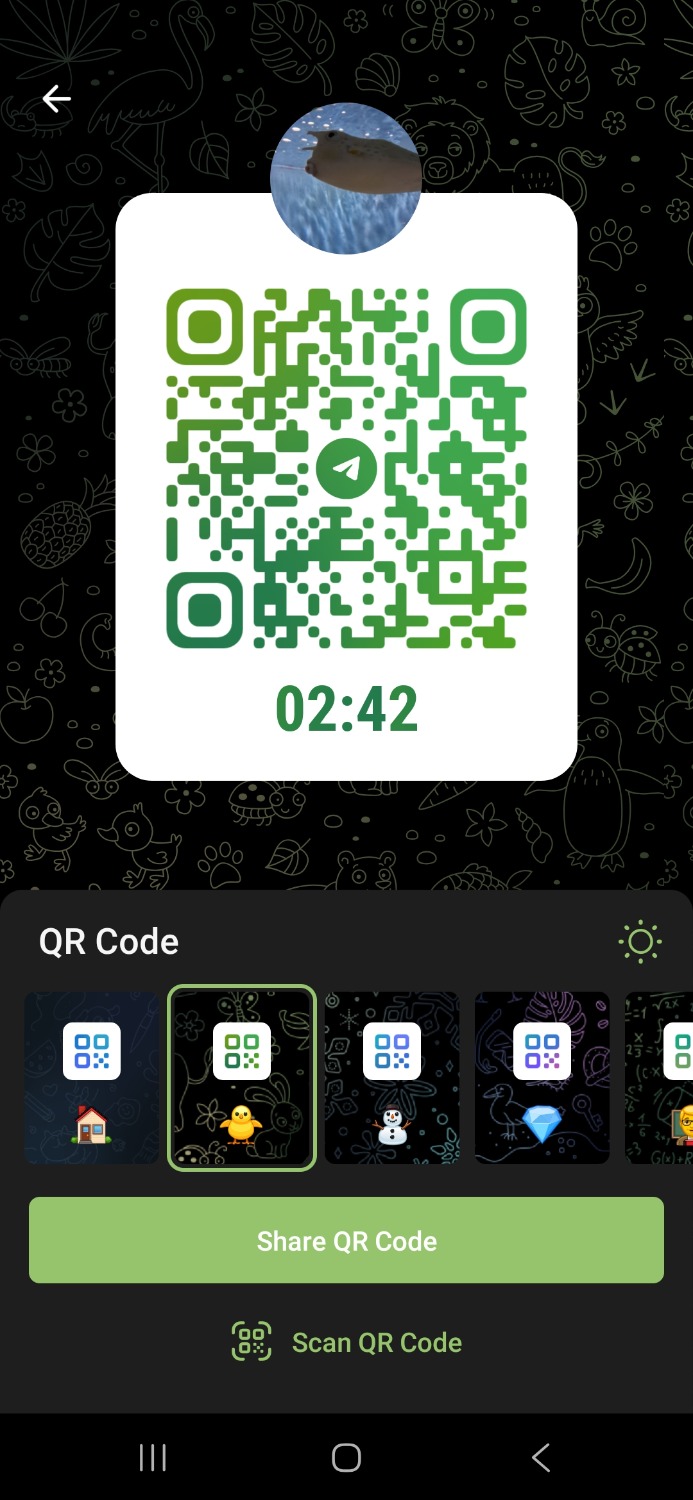Open Scan QR Code

[x=346, y=1342]
